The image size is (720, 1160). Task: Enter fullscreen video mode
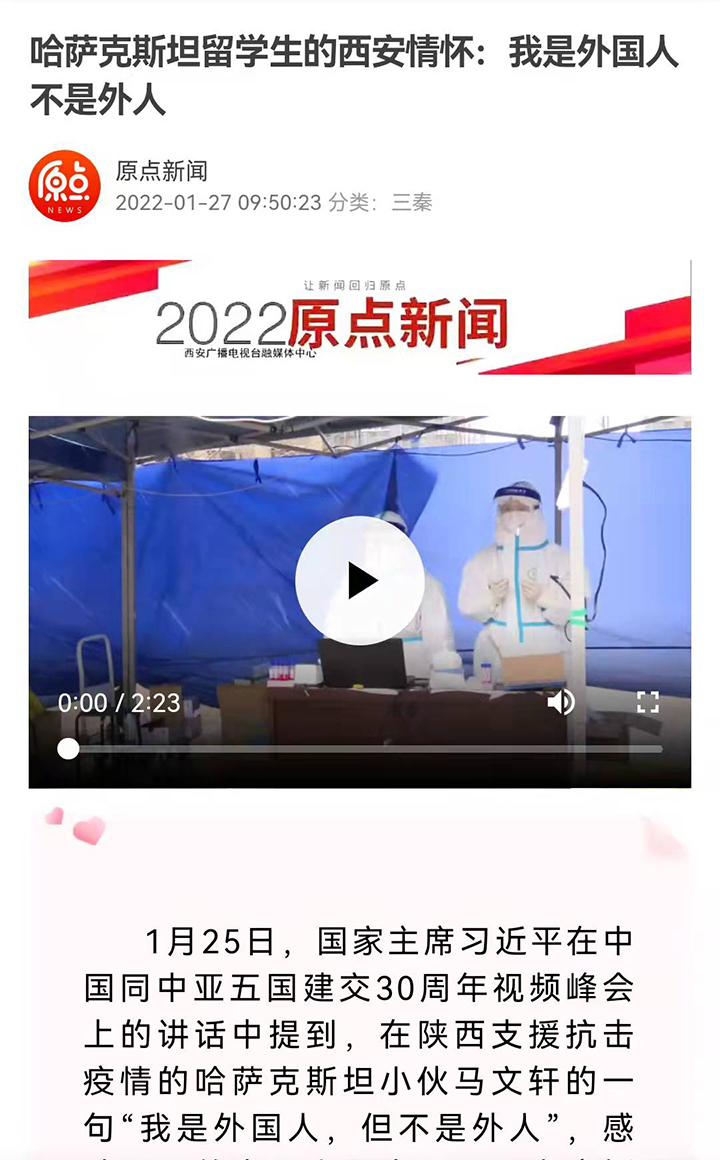click(x=647, y=701)
